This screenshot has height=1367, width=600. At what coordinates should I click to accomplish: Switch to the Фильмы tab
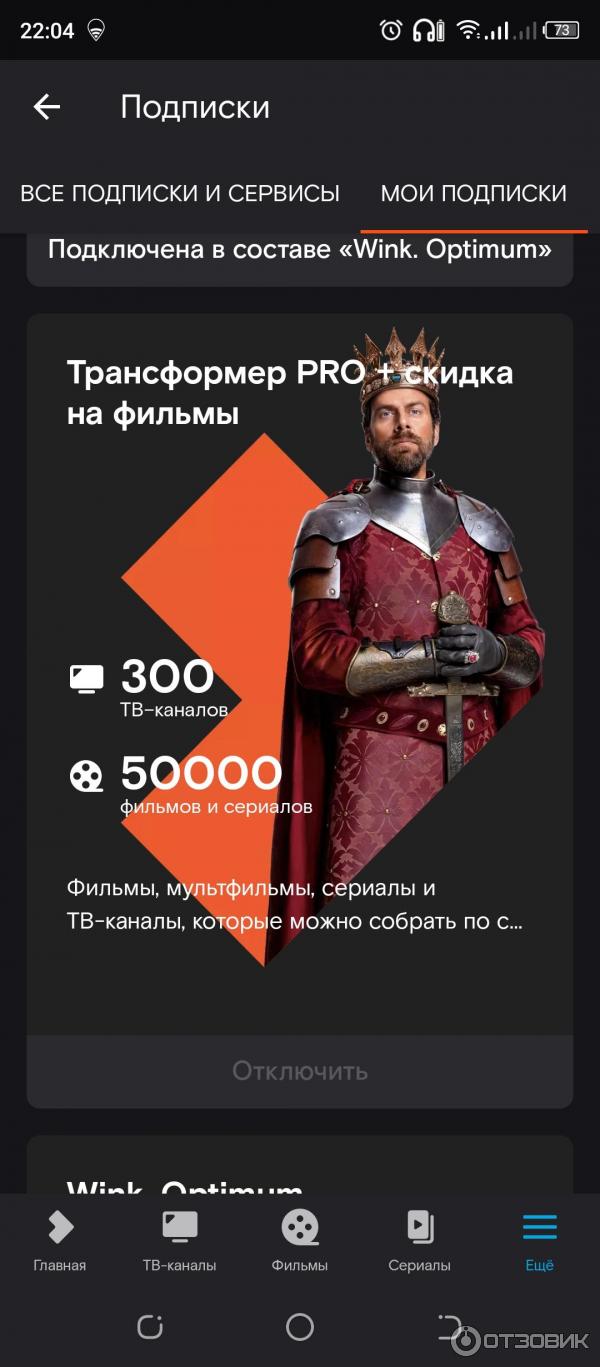tap(300, 1240)
